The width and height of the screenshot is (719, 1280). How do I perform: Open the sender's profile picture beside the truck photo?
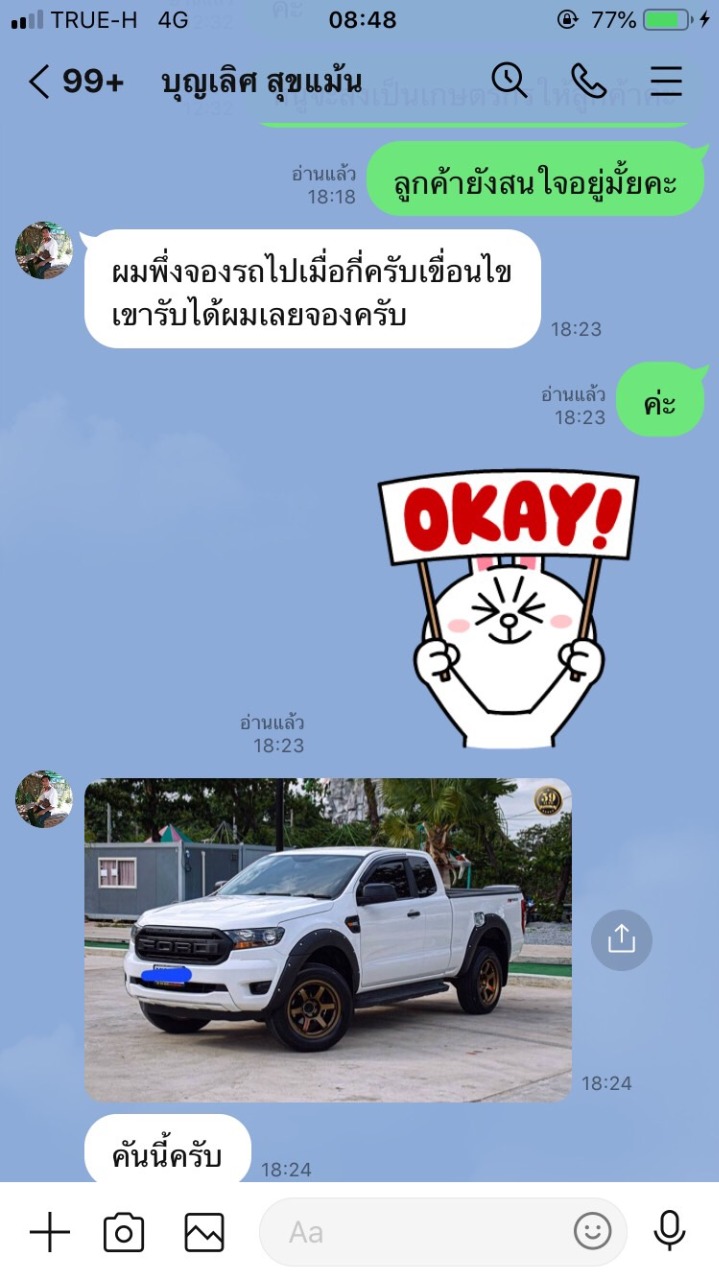(x=44, y=799)
